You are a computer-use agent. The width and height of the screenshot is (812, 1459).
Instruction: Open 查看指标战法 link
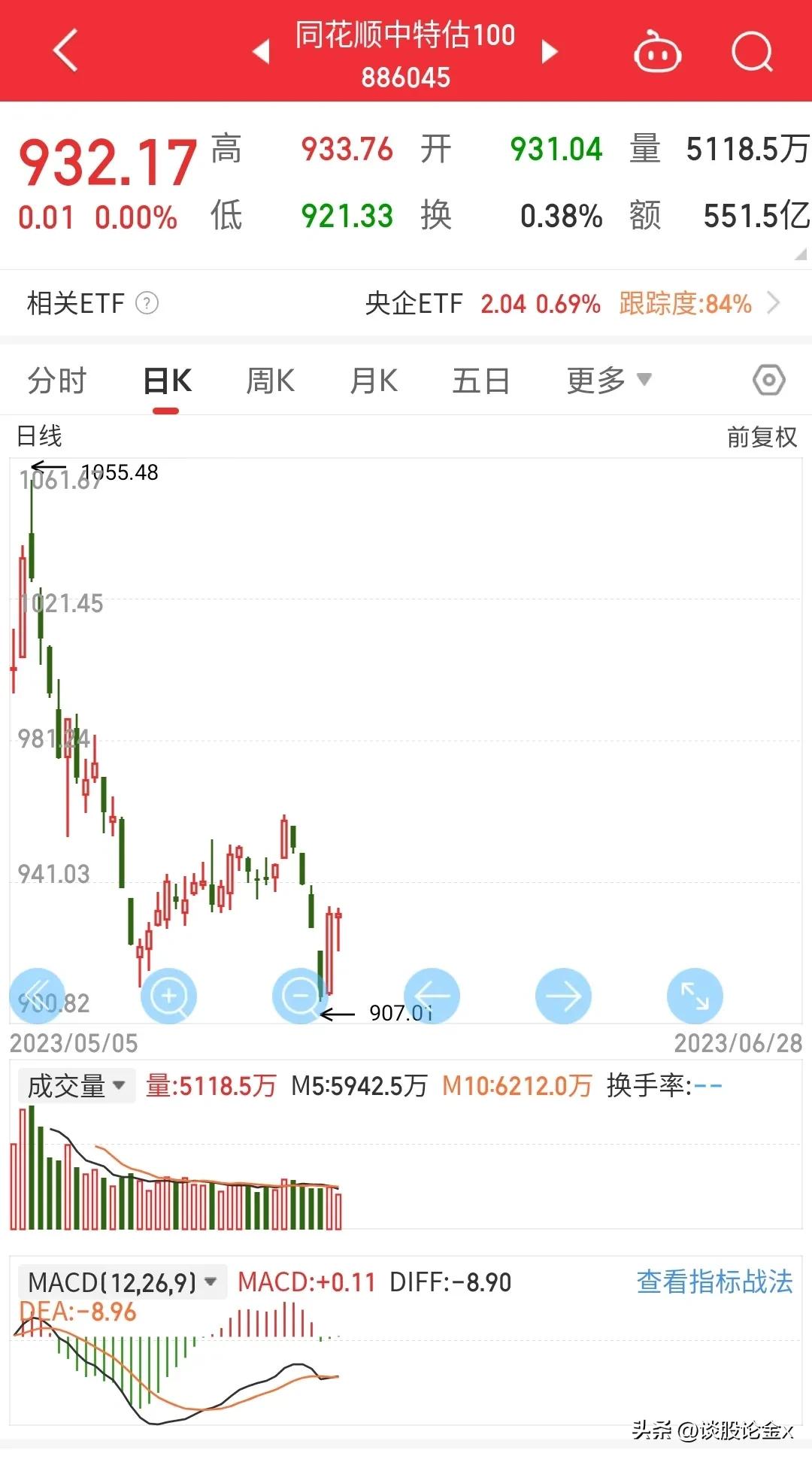click(x=714, y=1280)
